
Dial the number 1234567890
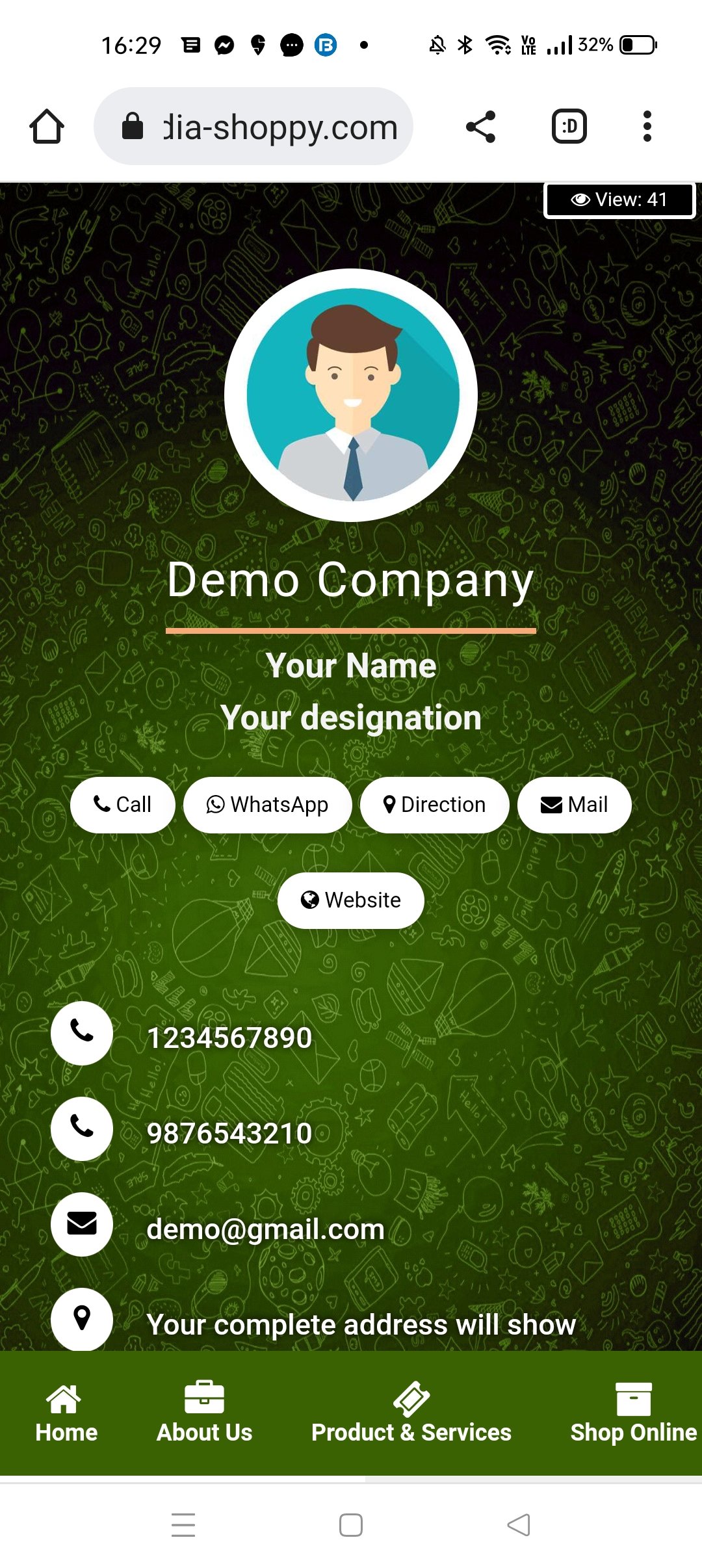[229, 1038]
